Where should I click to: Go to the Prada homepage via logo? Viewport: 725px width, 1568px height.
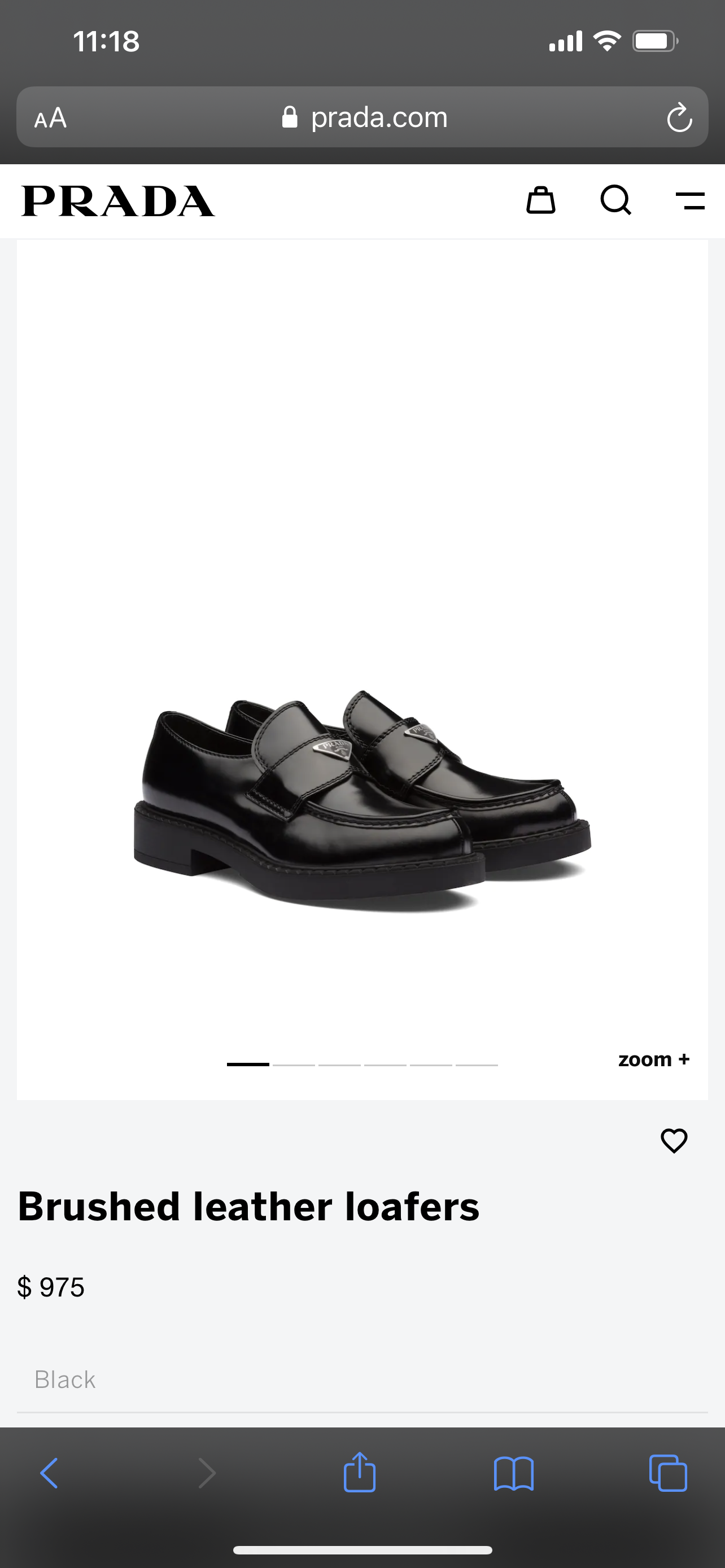[x=118, y=201]
